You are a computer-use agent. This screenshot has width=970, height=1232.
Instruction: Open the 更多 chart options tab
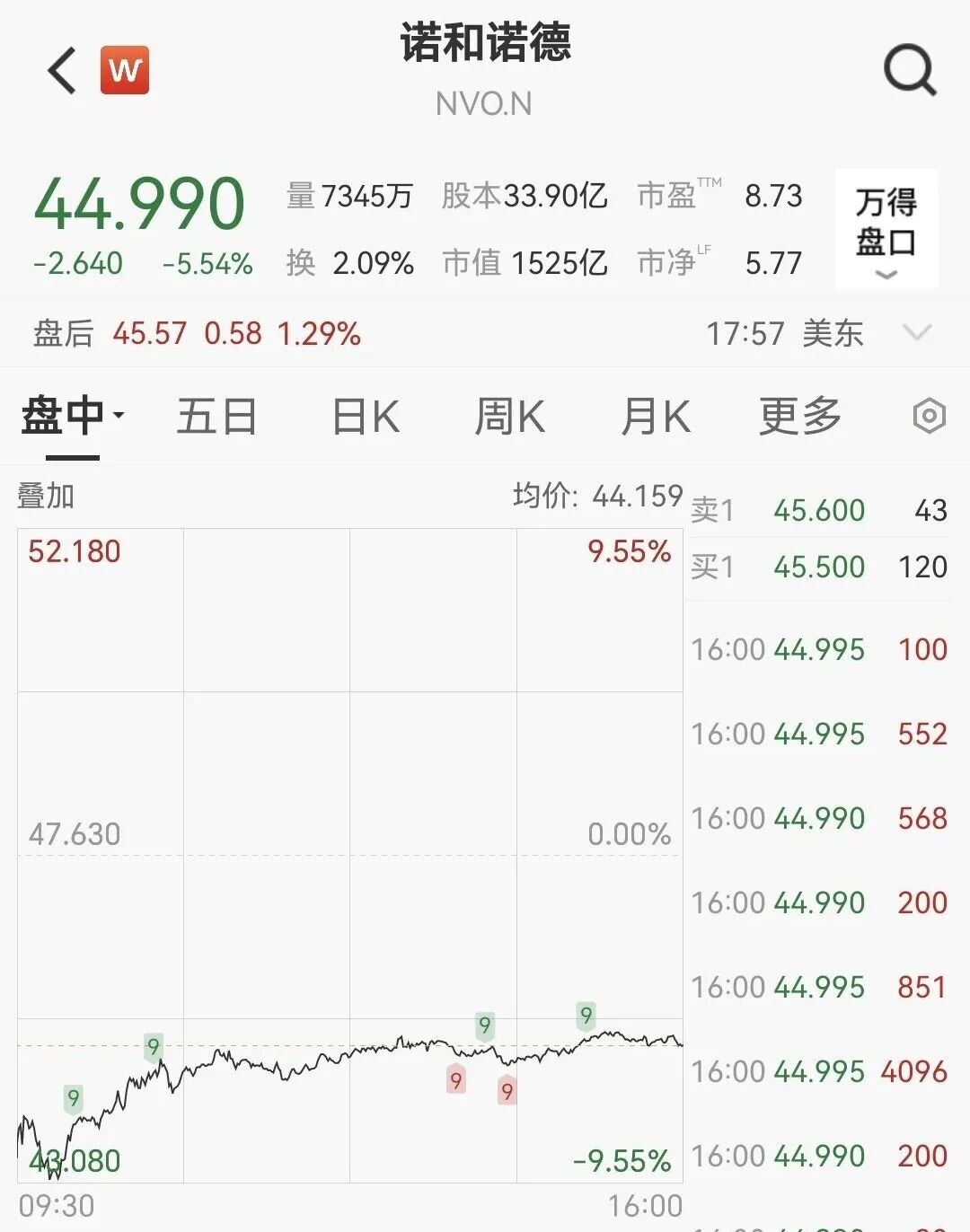click(x=799, y=417)
